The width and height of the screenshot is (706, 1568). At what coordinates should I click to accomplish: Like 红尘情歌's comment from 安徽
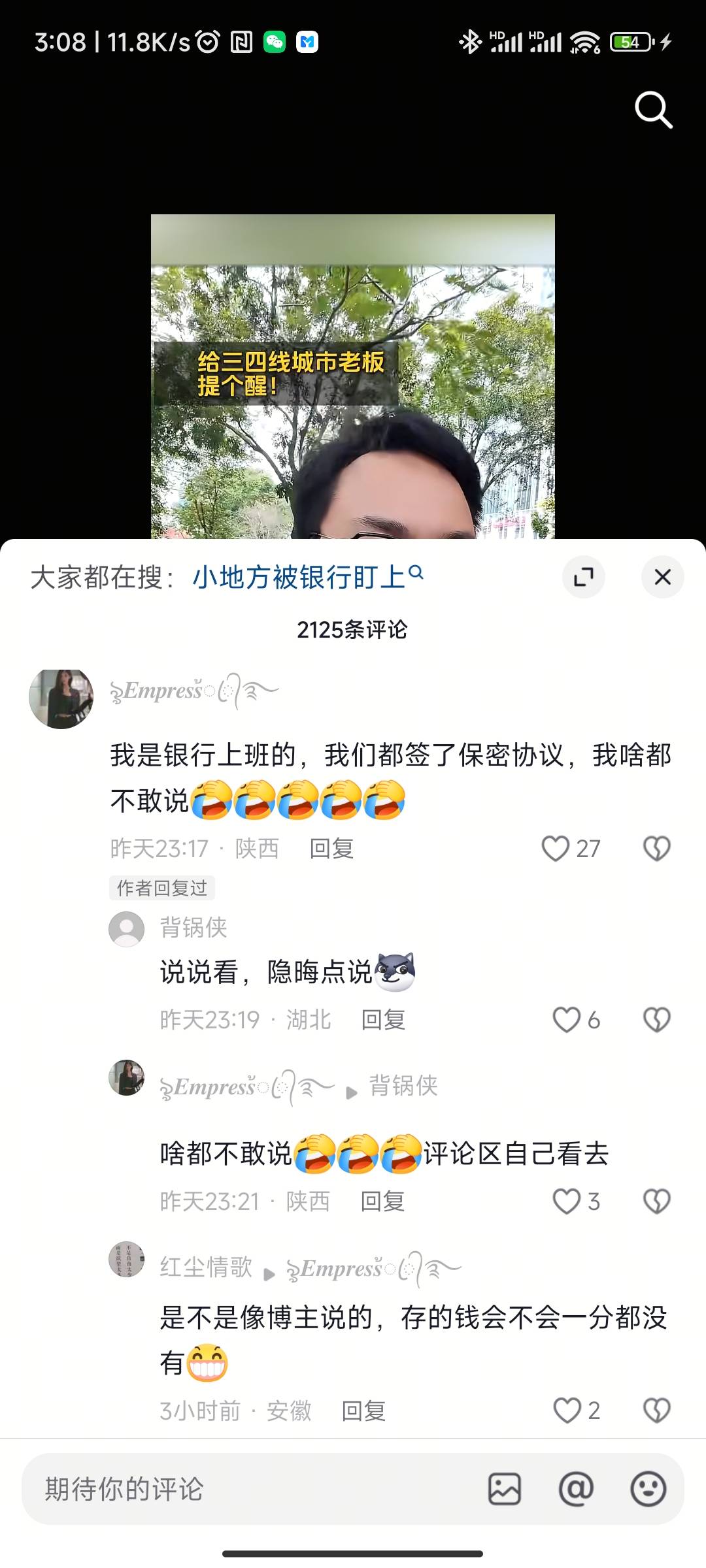[x=566, y=1411]
